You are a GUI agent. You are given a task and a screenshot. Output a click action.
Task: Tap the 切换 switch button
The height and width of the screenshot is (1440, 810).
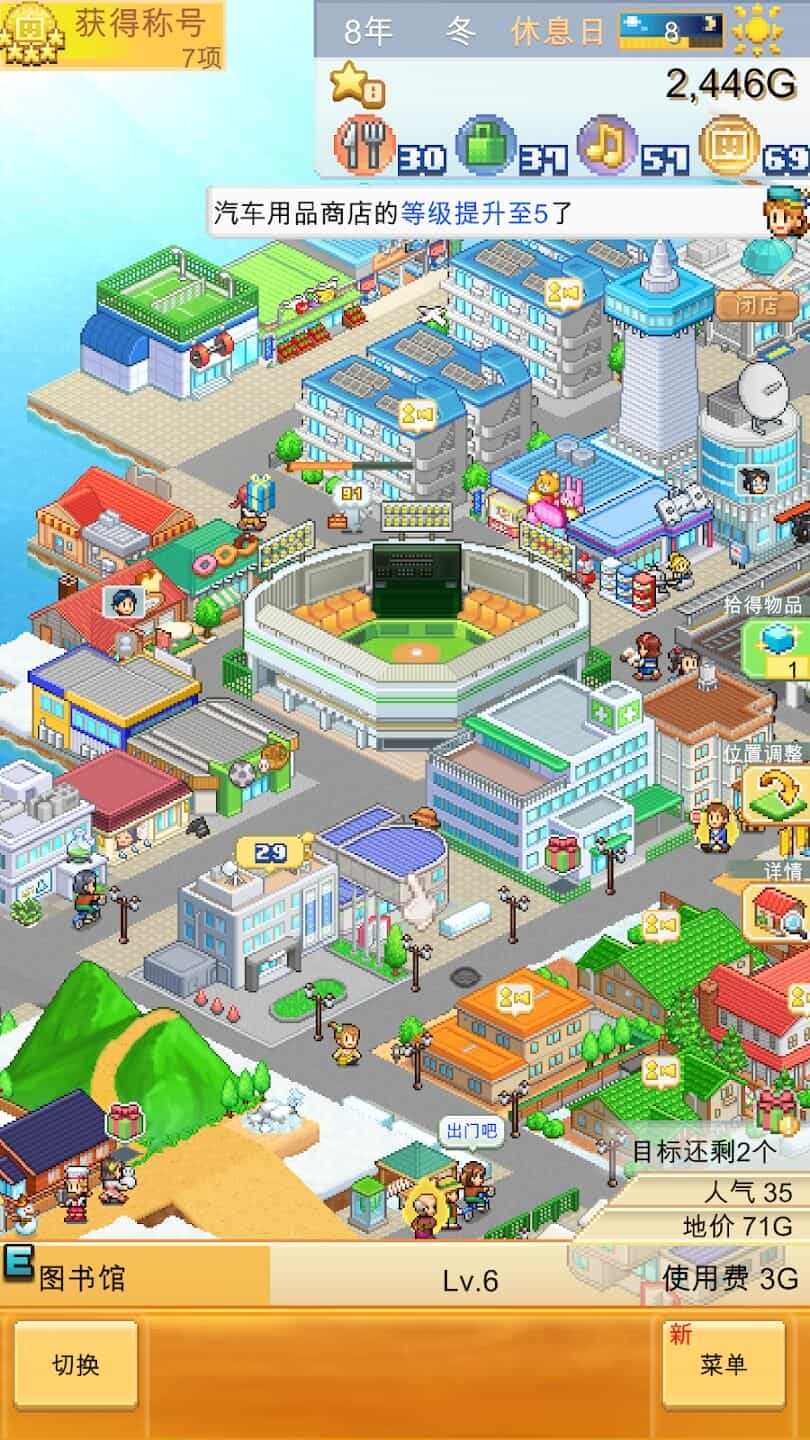pyautogui.click(x=76, y=1364)
